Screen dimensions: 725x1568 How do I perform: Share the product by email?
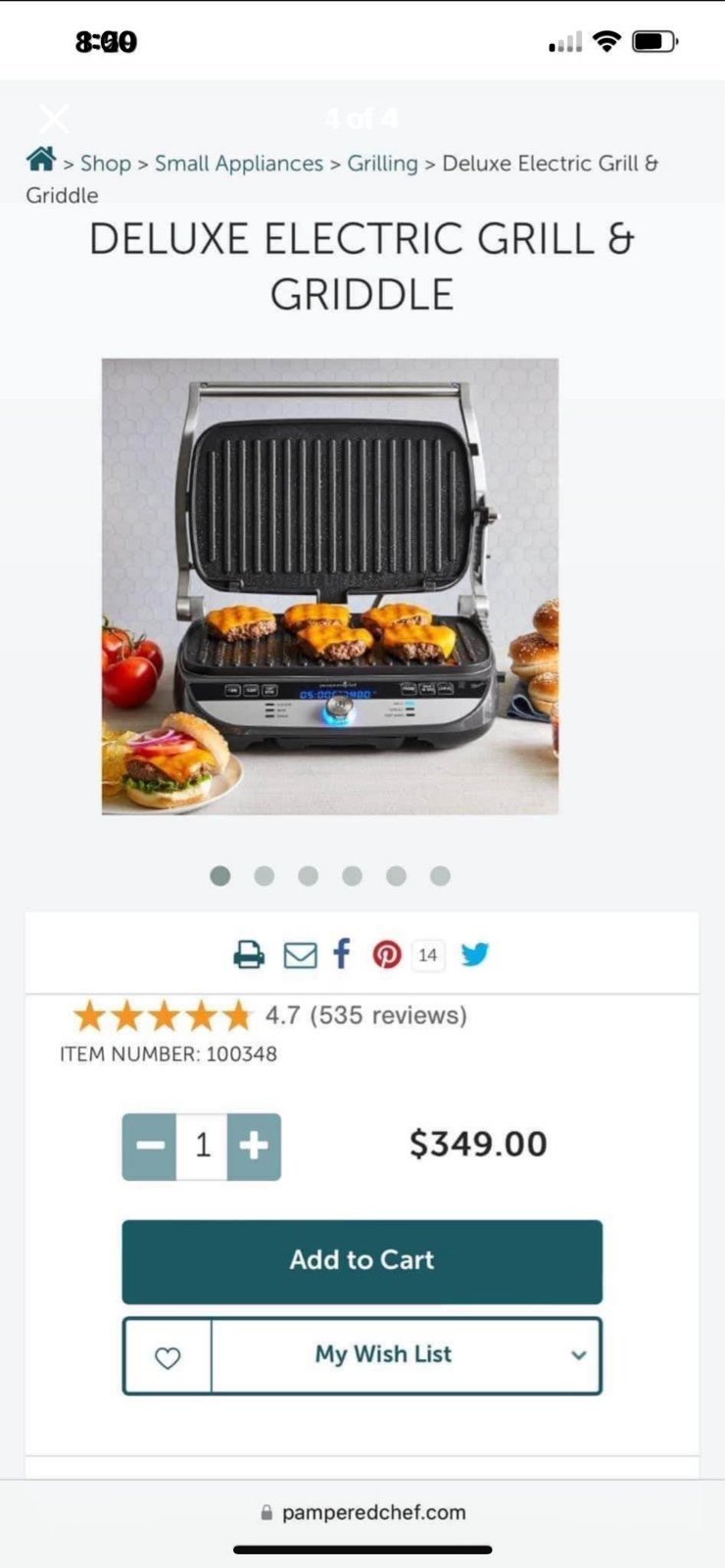[x=300, y=955]
